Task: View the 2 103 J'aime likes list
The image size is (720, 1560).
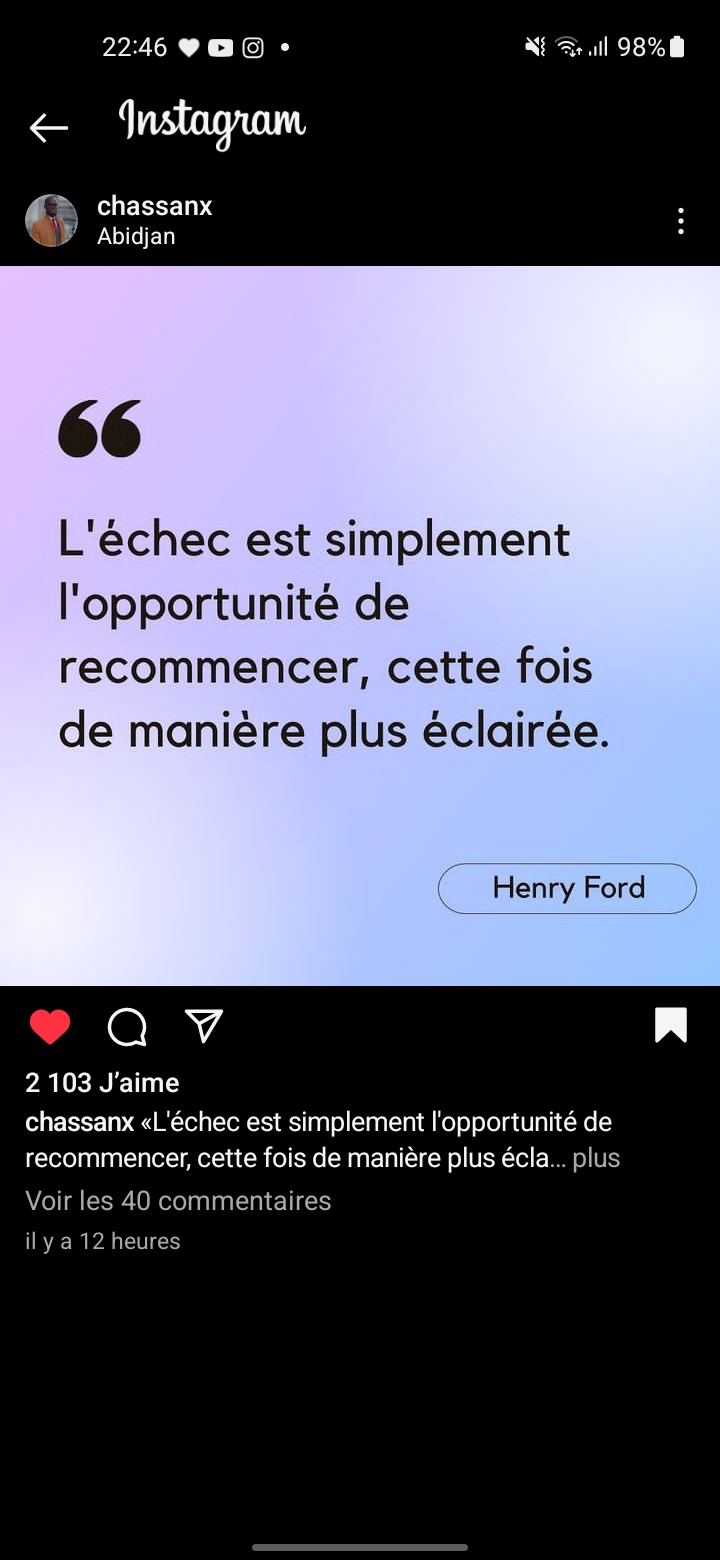Action: point(102,1082)
